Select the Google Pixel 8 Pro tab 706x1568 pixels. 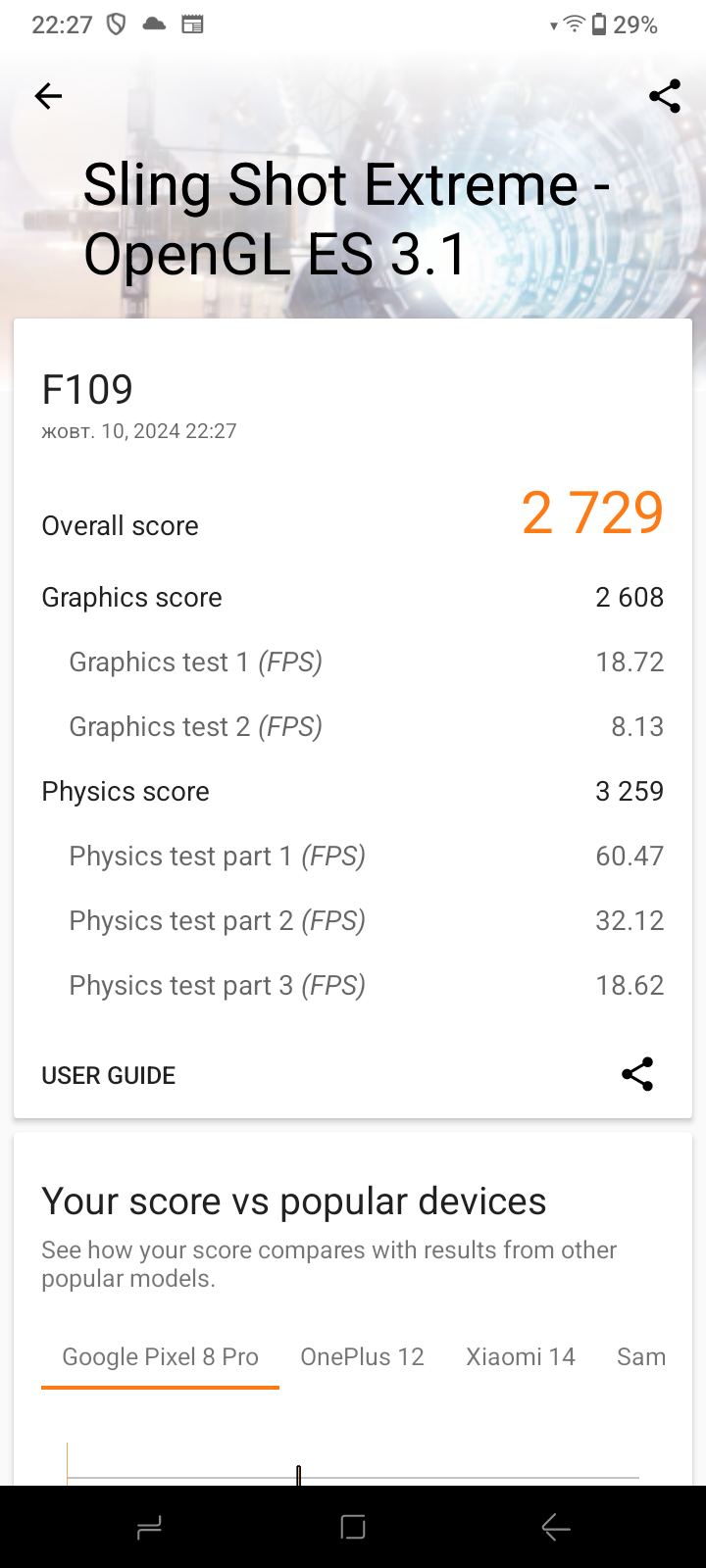160,1357
